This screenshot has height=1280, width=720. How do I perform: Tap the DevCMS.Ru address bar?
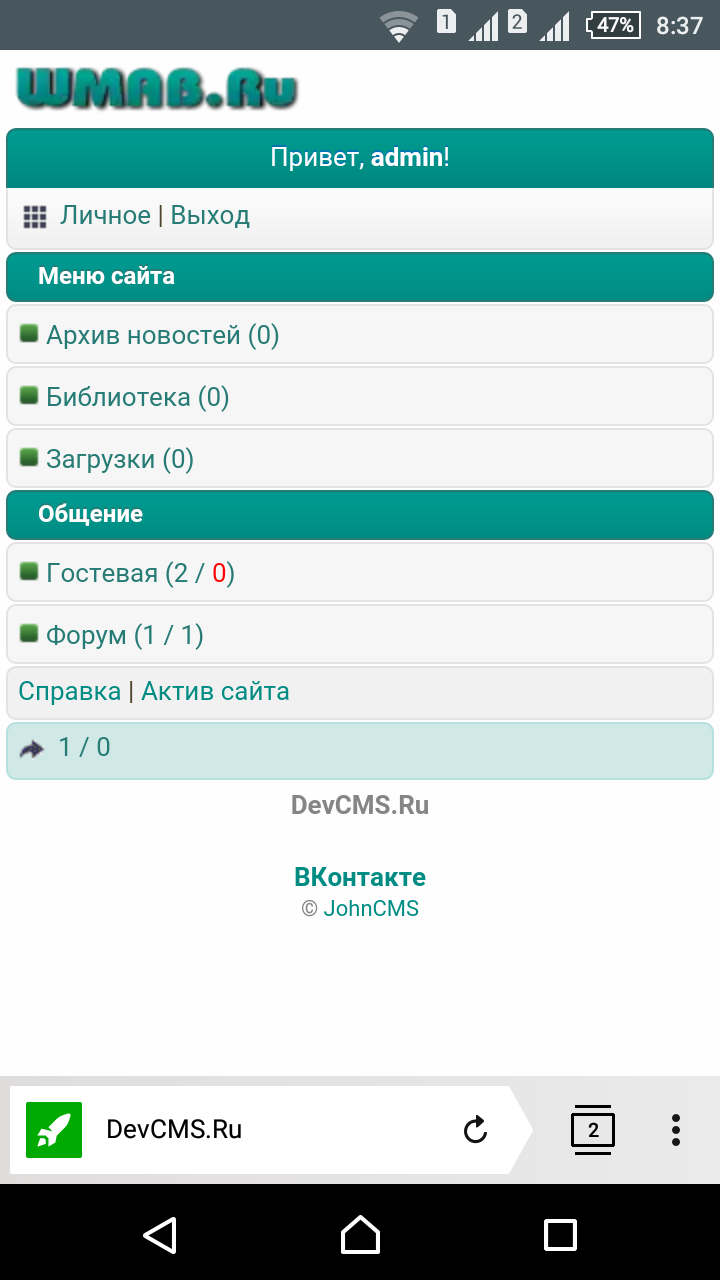coord(260,1130)
